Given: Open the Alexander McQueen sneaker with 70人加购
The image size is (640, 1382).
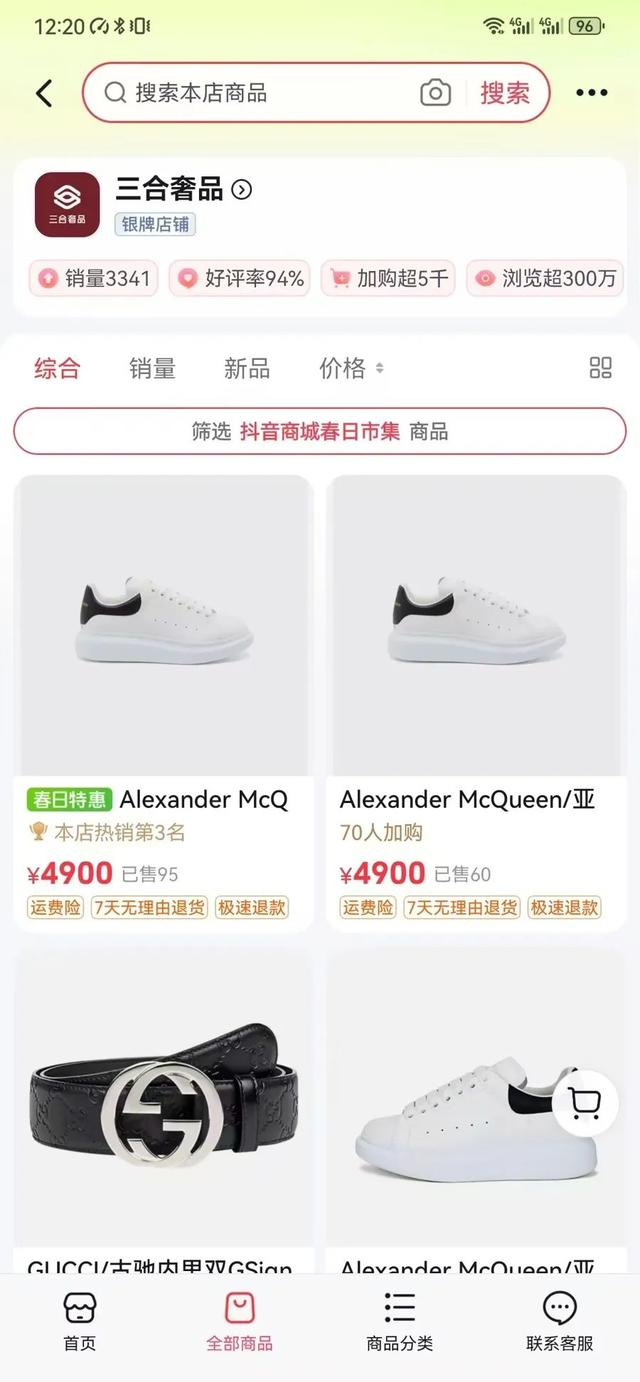Looking at the screenshot, I should [476, 700].
